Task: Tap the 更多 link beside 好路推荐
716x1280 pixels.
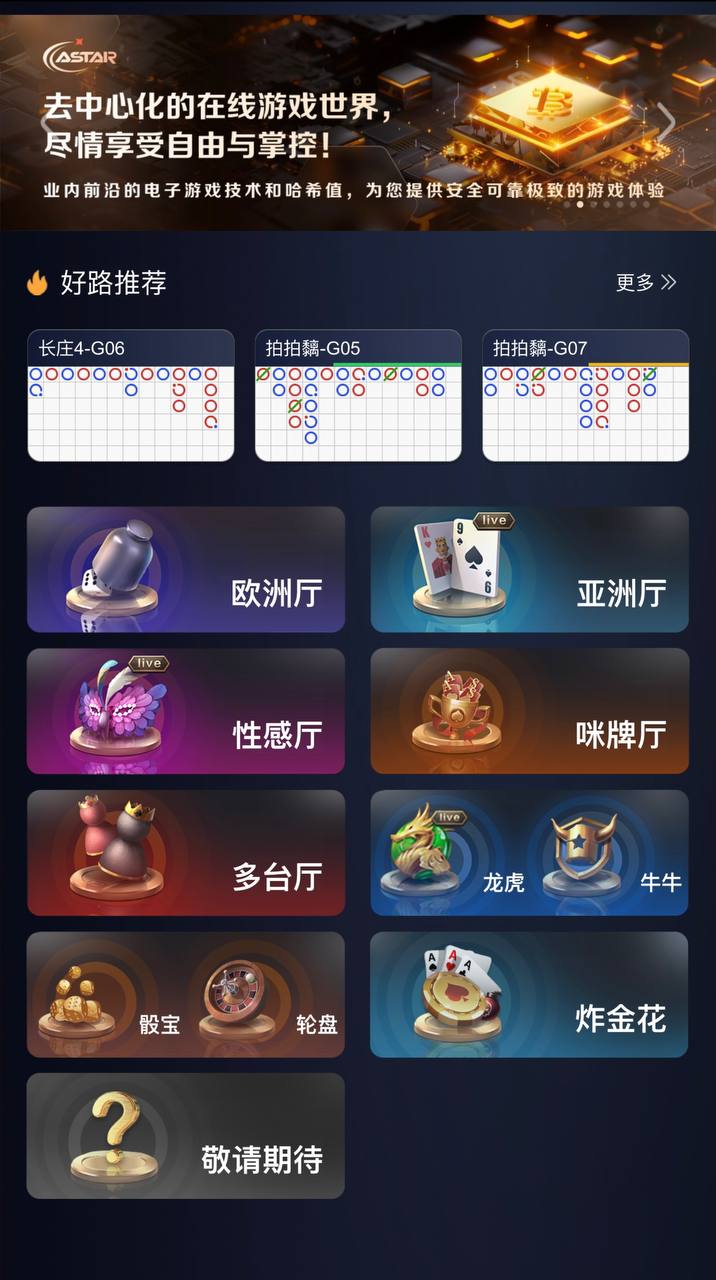Action: point(646,283)
